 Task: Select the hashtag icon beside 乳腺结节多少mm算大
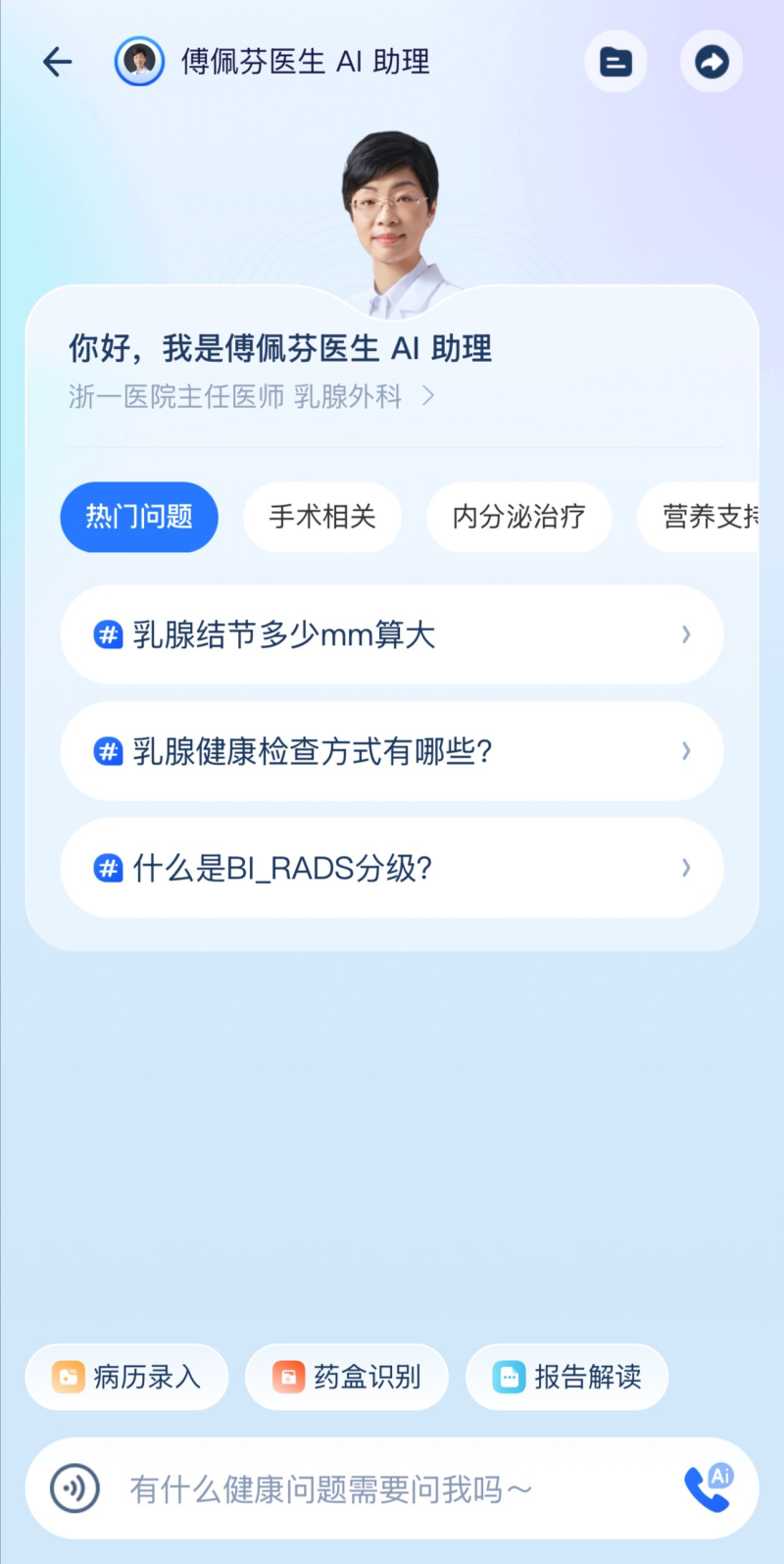107,634
